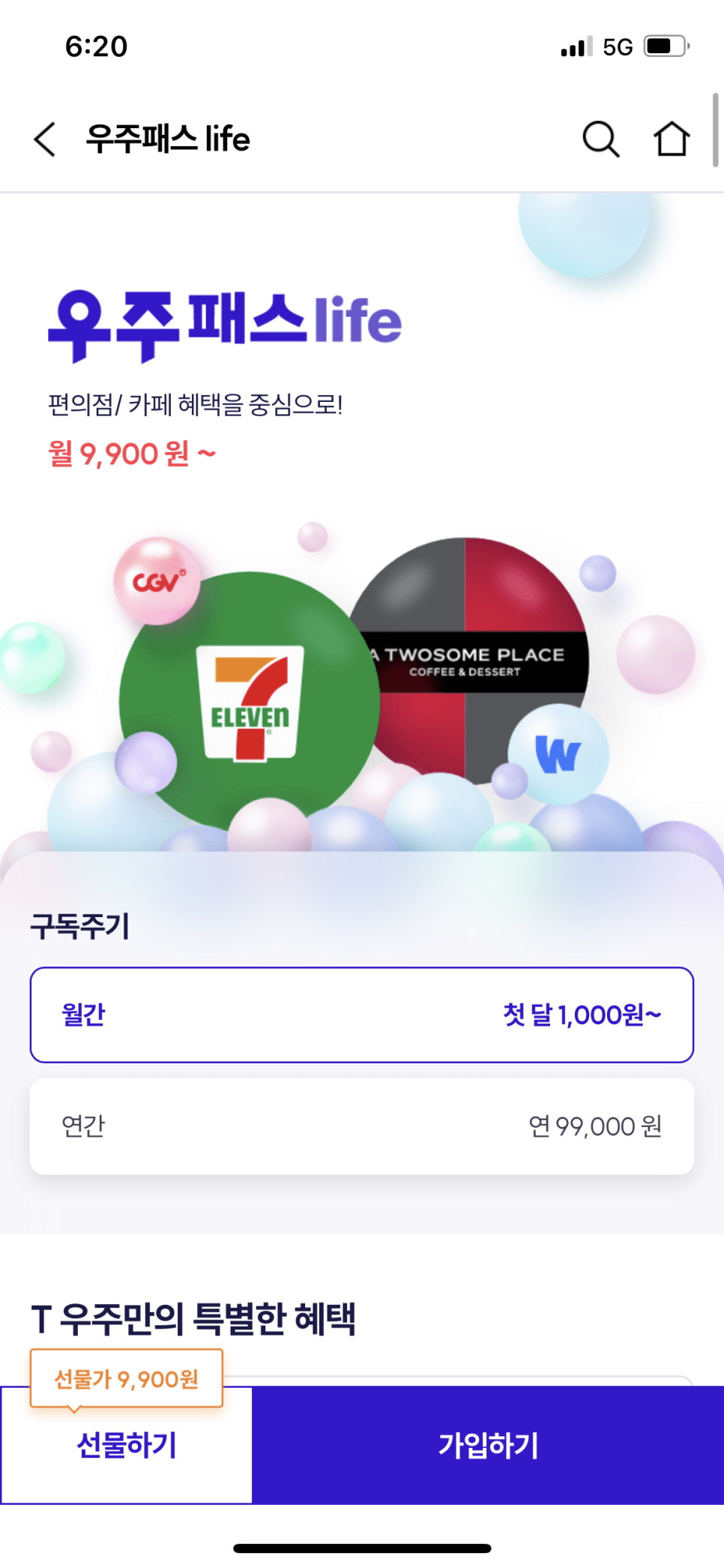Tap 가입하기 to subscribe
The width and height of the screenshot is (724, 1568).
488,1445
